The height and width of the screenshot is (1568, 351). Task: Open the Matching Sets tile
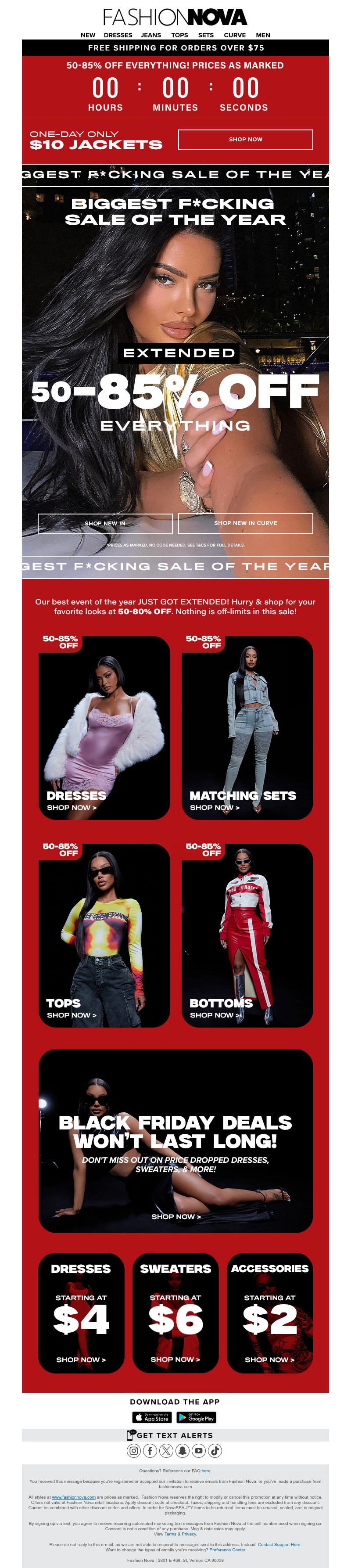pyautogui.click(x=247, y=727)
